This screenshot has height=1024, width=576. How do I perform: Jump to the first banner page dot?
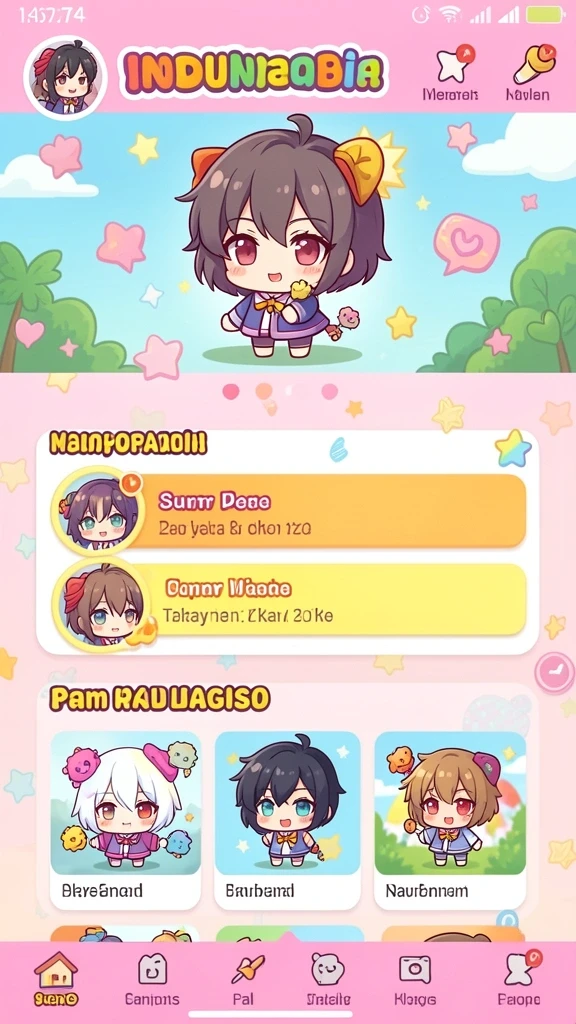231,391
